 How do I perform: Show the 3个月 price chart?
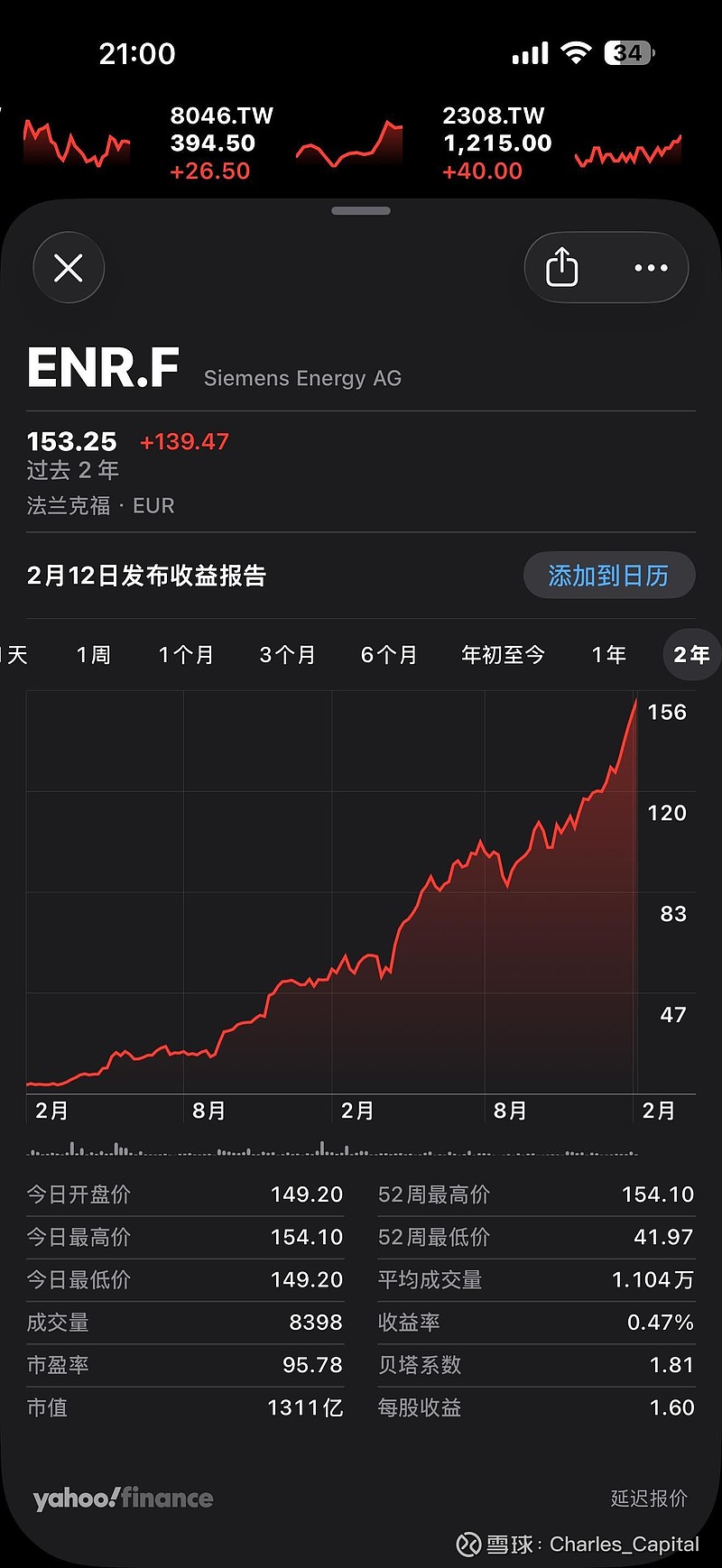click(x=287, y=655)
